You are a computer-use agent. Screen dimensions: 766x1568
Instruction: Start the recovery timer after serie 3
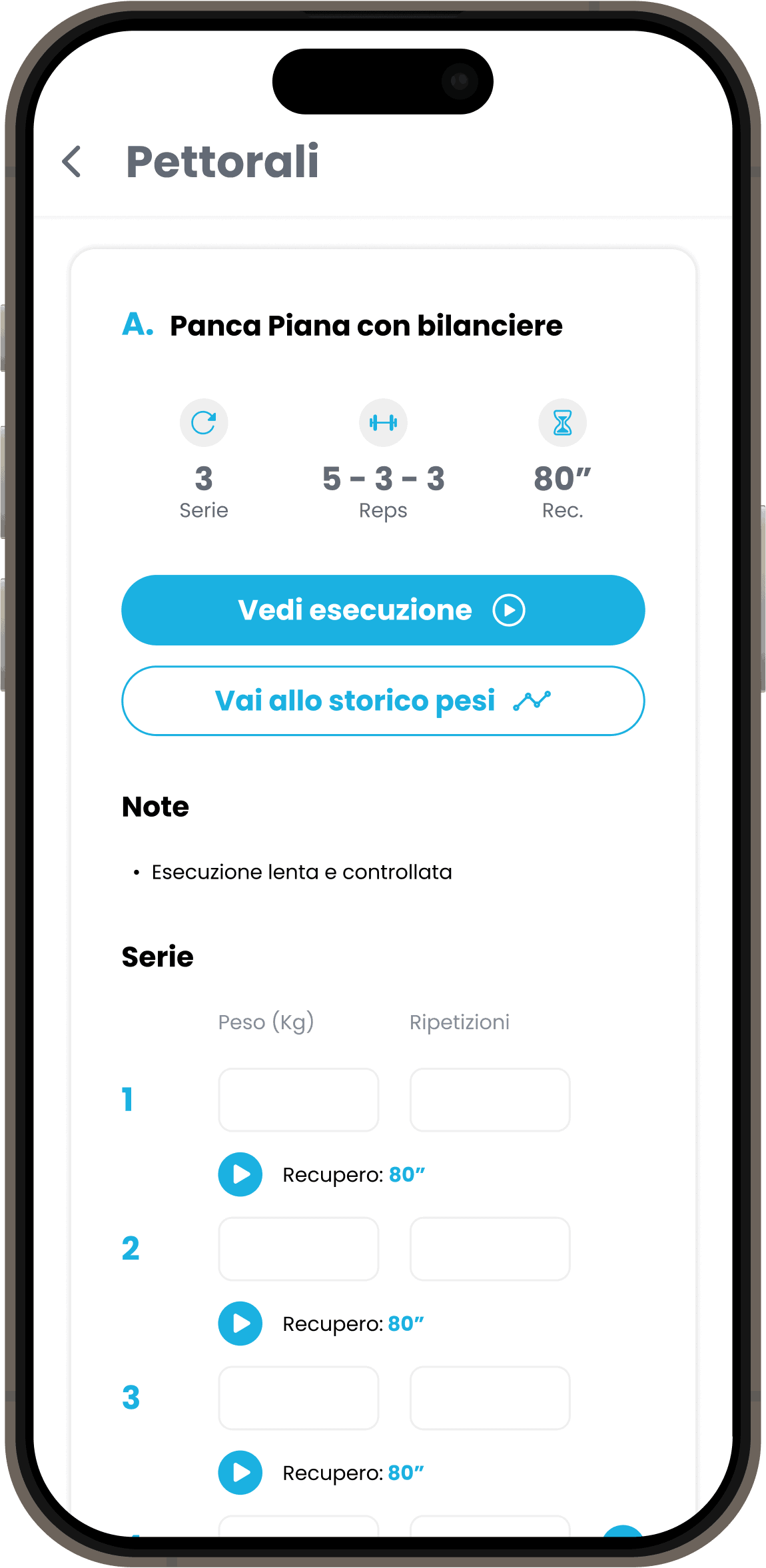[240, 1473]
